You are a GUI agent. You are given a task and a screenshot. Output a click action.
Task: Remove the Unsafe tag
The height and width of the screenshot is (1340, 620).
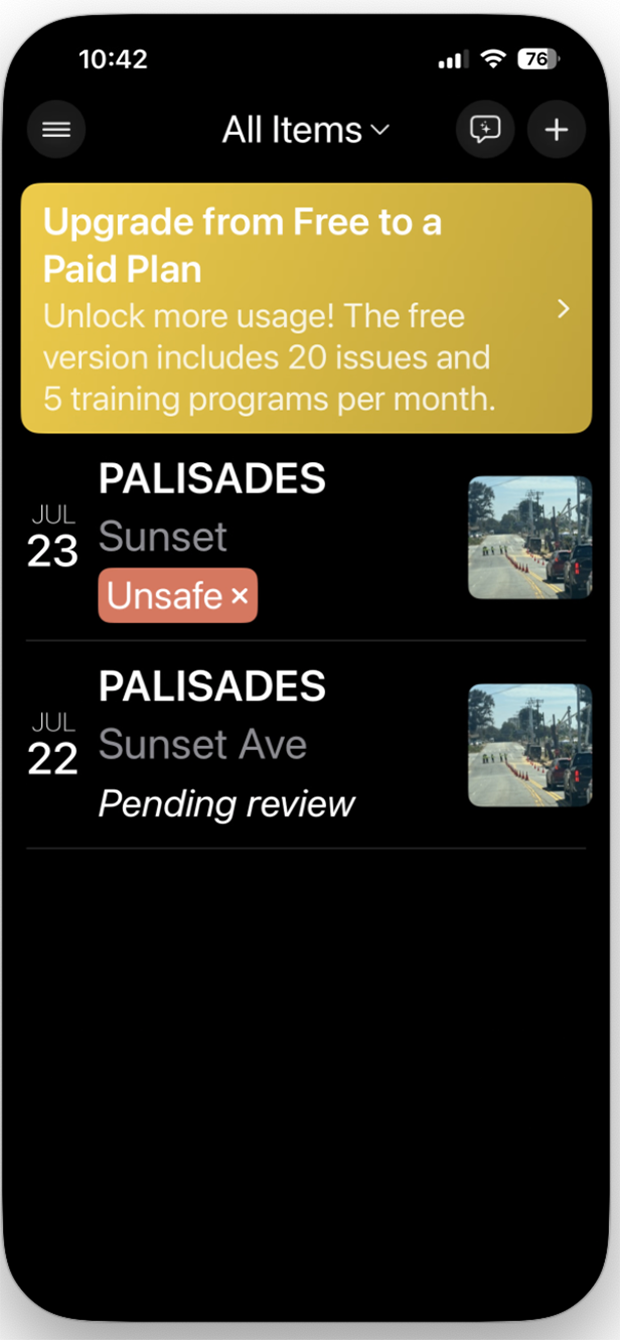(239, 597)
